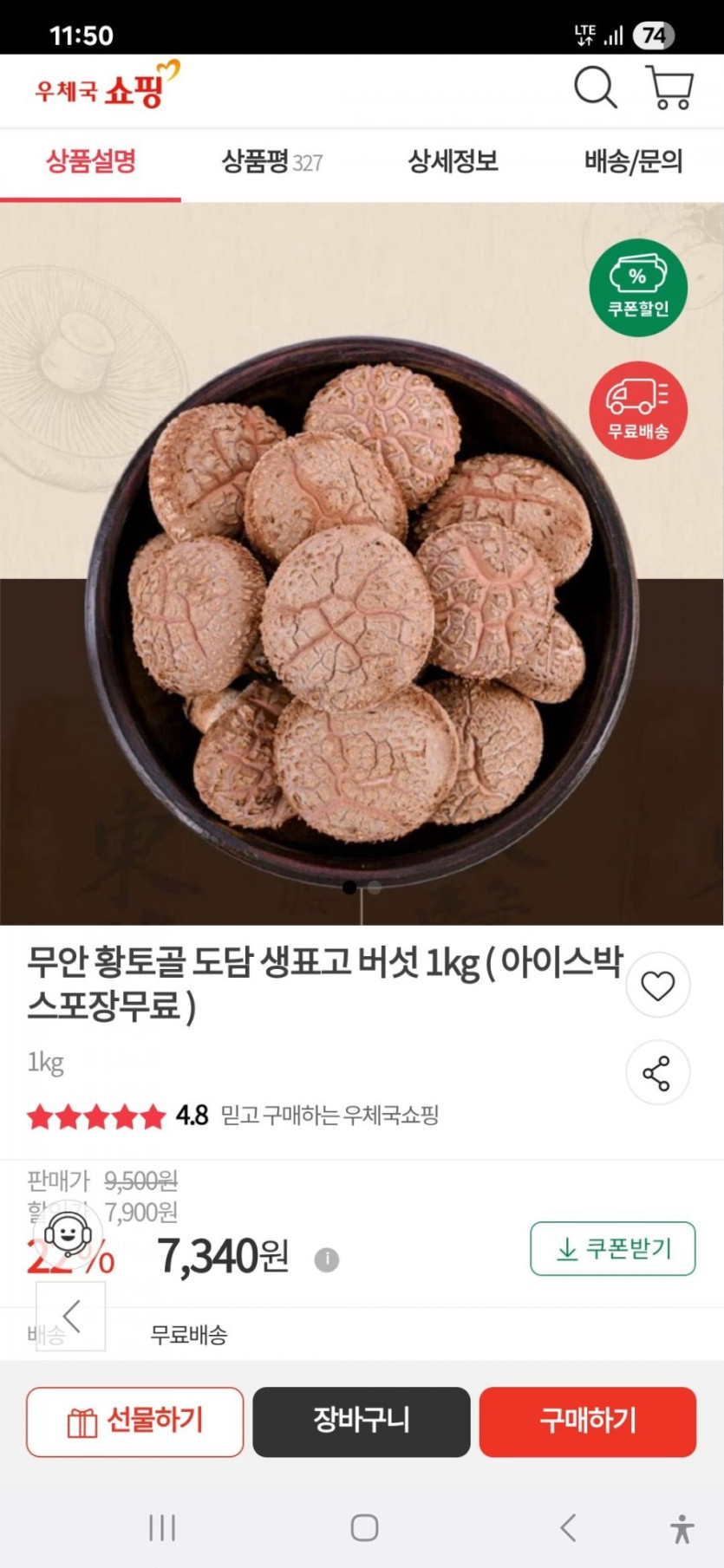Go to 우체국쇼핑 home via logo

[105, 86]
